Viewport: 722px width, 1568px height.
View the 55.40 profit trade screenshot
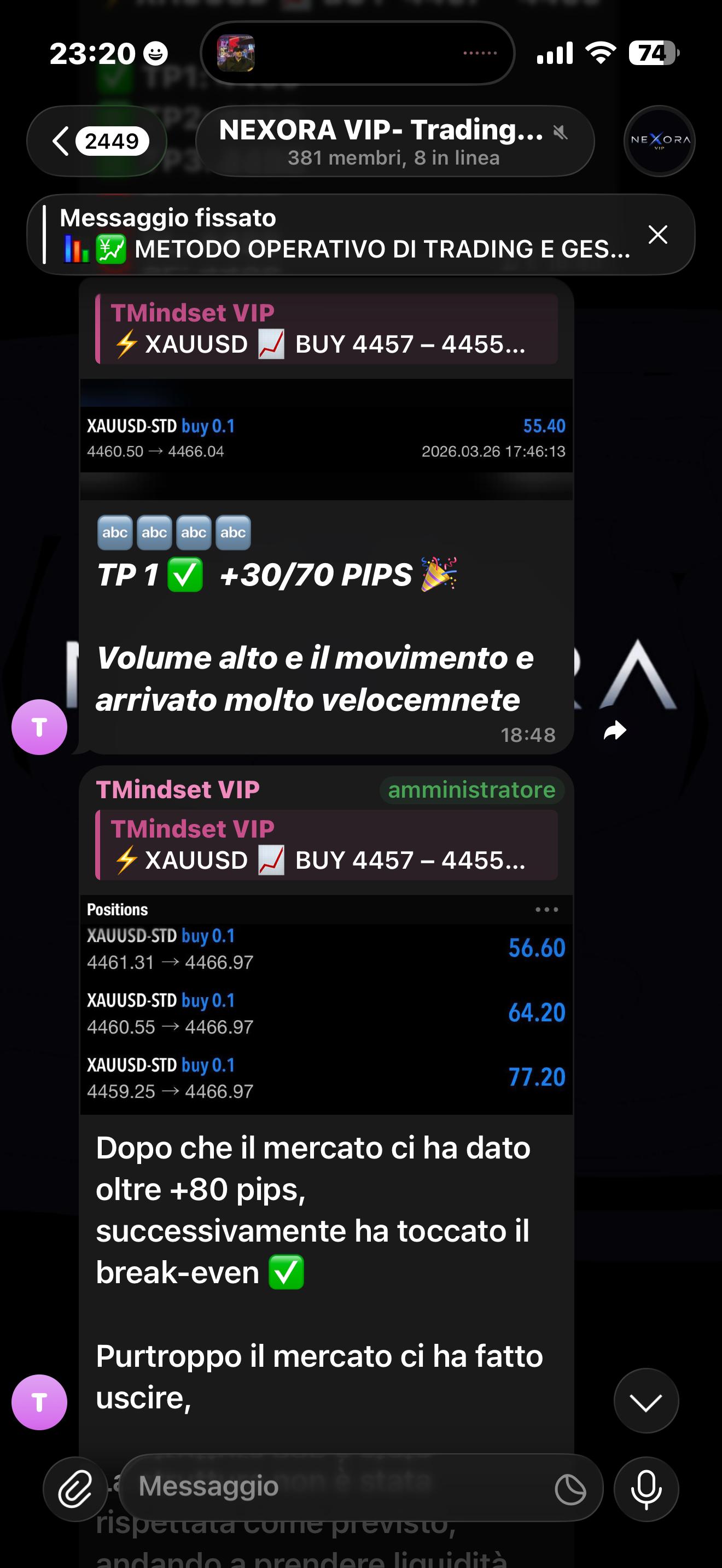327,438
